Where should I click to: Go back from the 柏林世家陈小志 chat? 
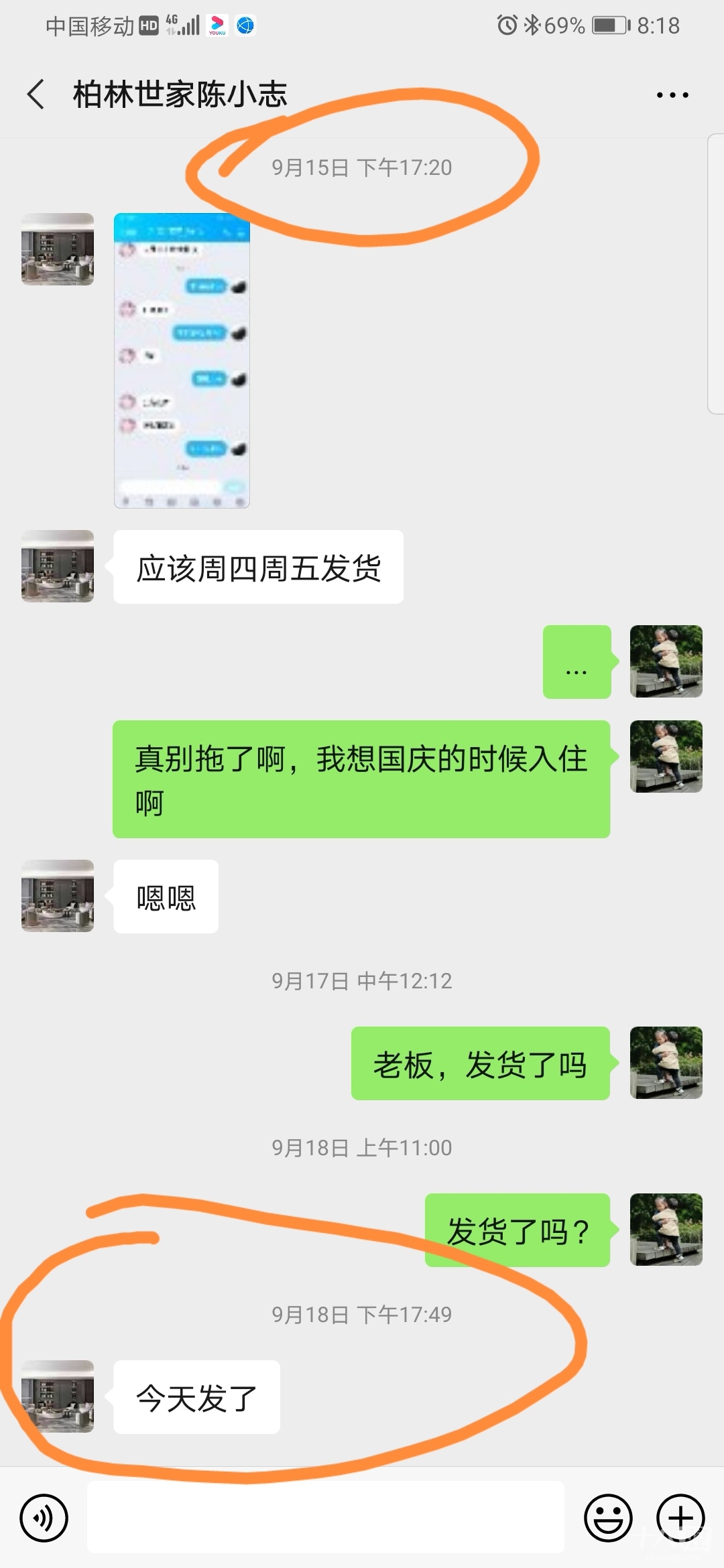click(36, 94)
